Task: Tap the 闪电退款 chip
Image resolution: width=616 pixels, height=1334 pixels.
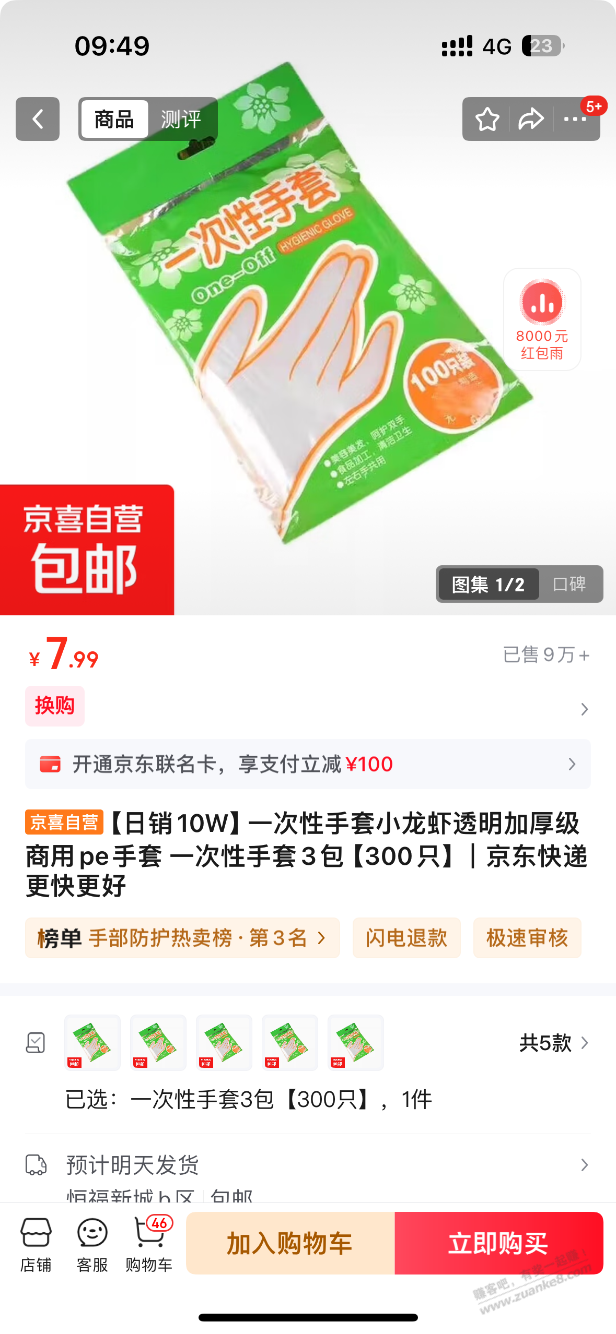Action: coord(406,938)
